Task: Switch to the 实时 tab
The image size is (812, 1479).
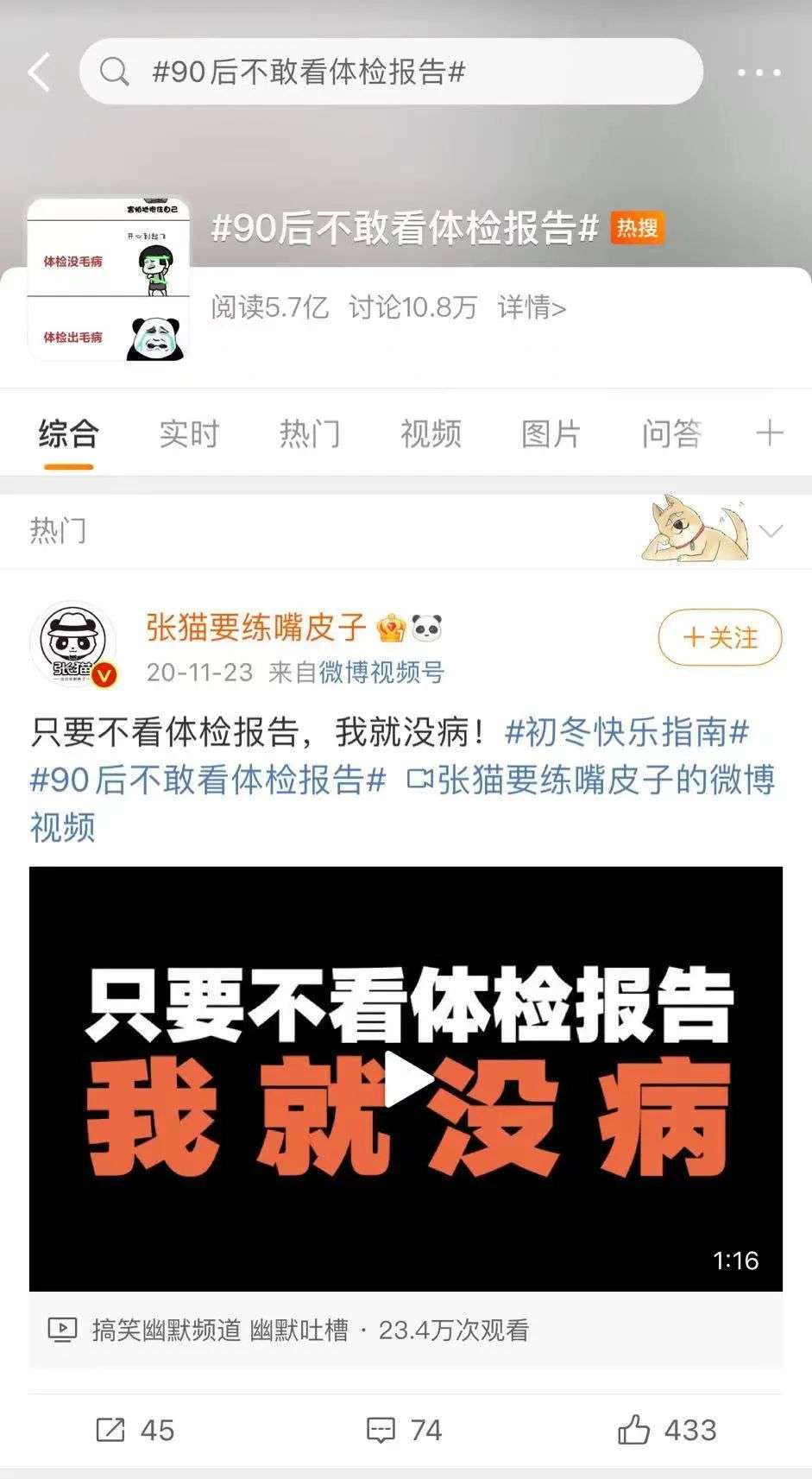Action: pos(189,433)
